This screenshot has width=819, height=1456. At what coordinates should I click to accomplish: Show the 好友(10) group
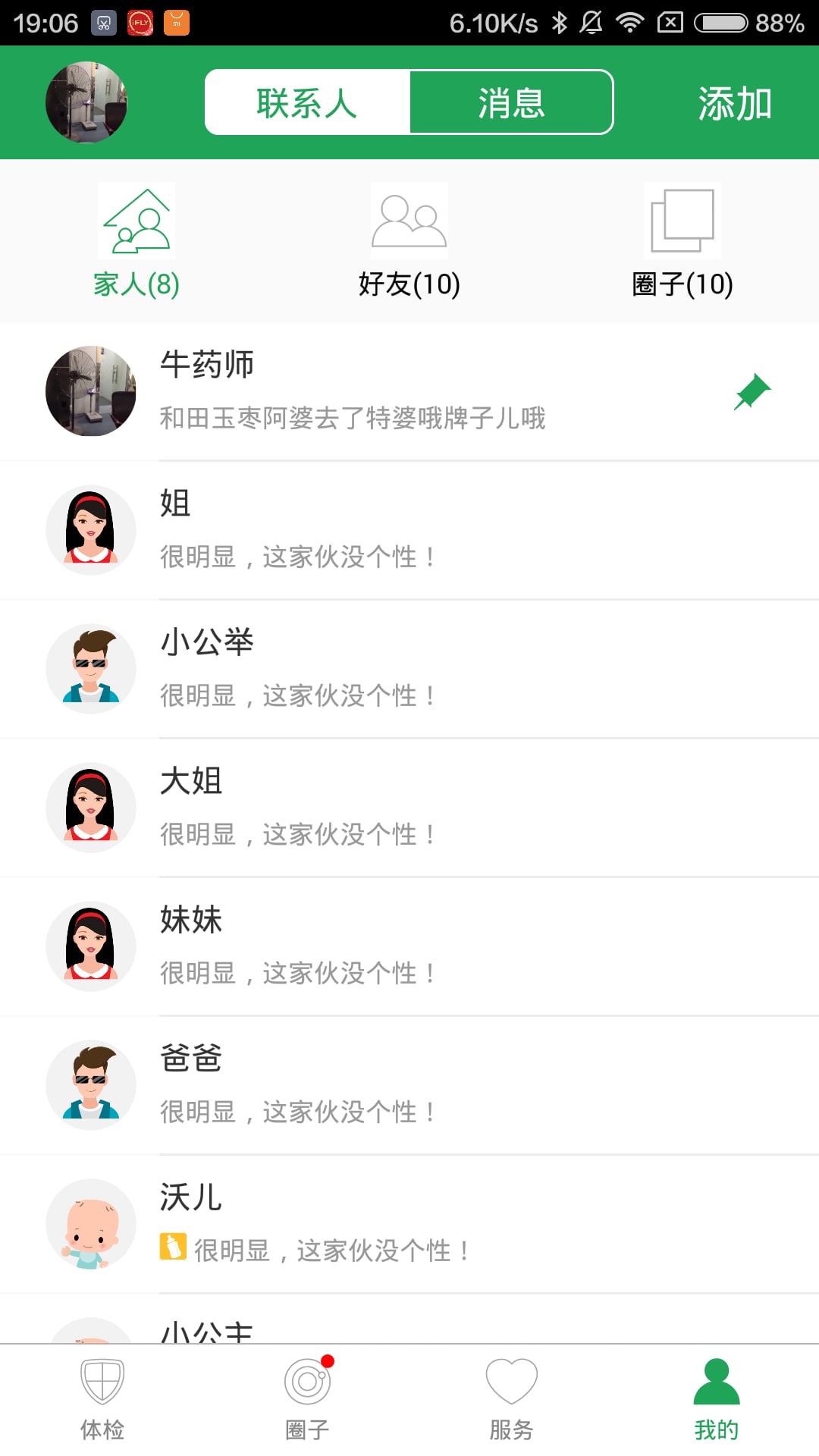tap(409, 241)
